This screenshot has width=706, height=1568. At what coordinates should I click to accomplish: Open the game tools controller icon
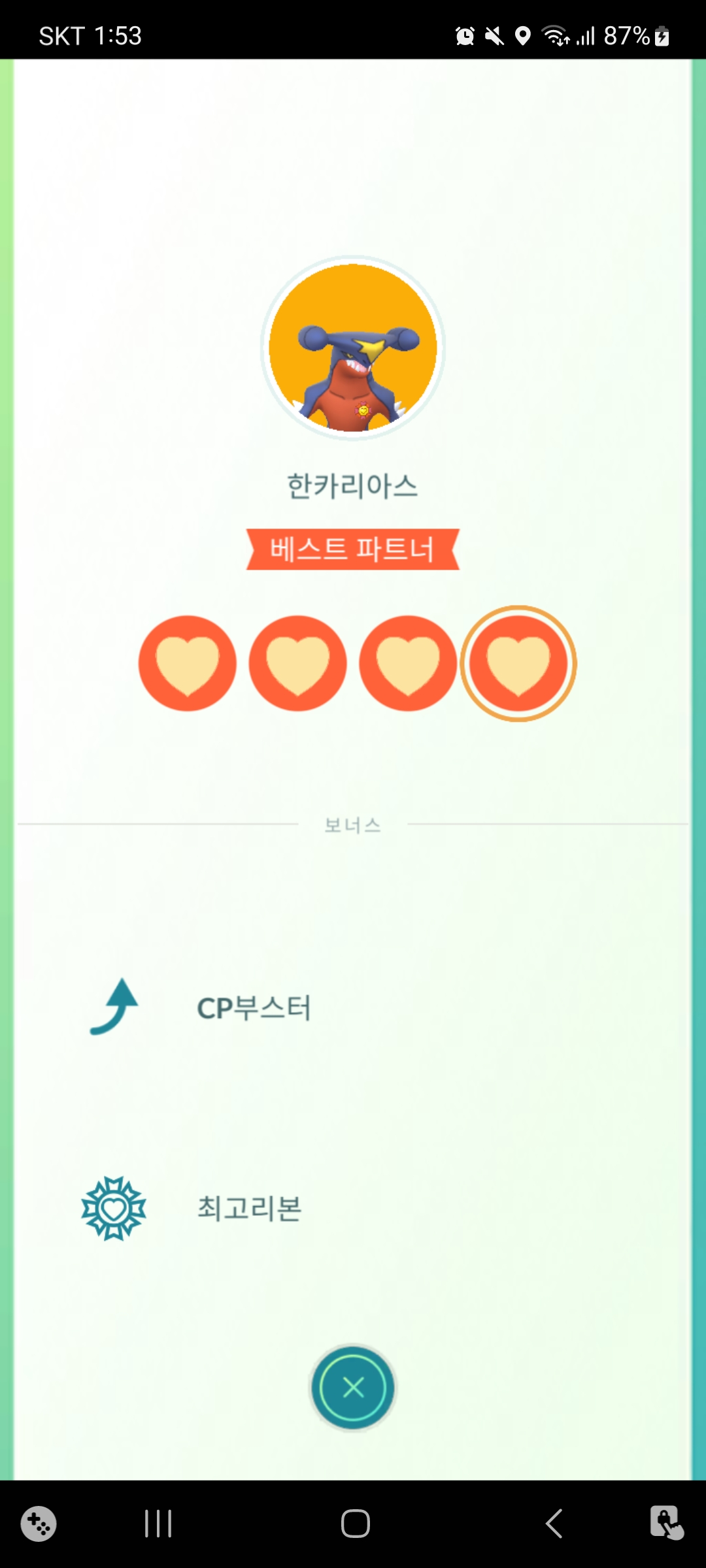[x=38, y=1524]
